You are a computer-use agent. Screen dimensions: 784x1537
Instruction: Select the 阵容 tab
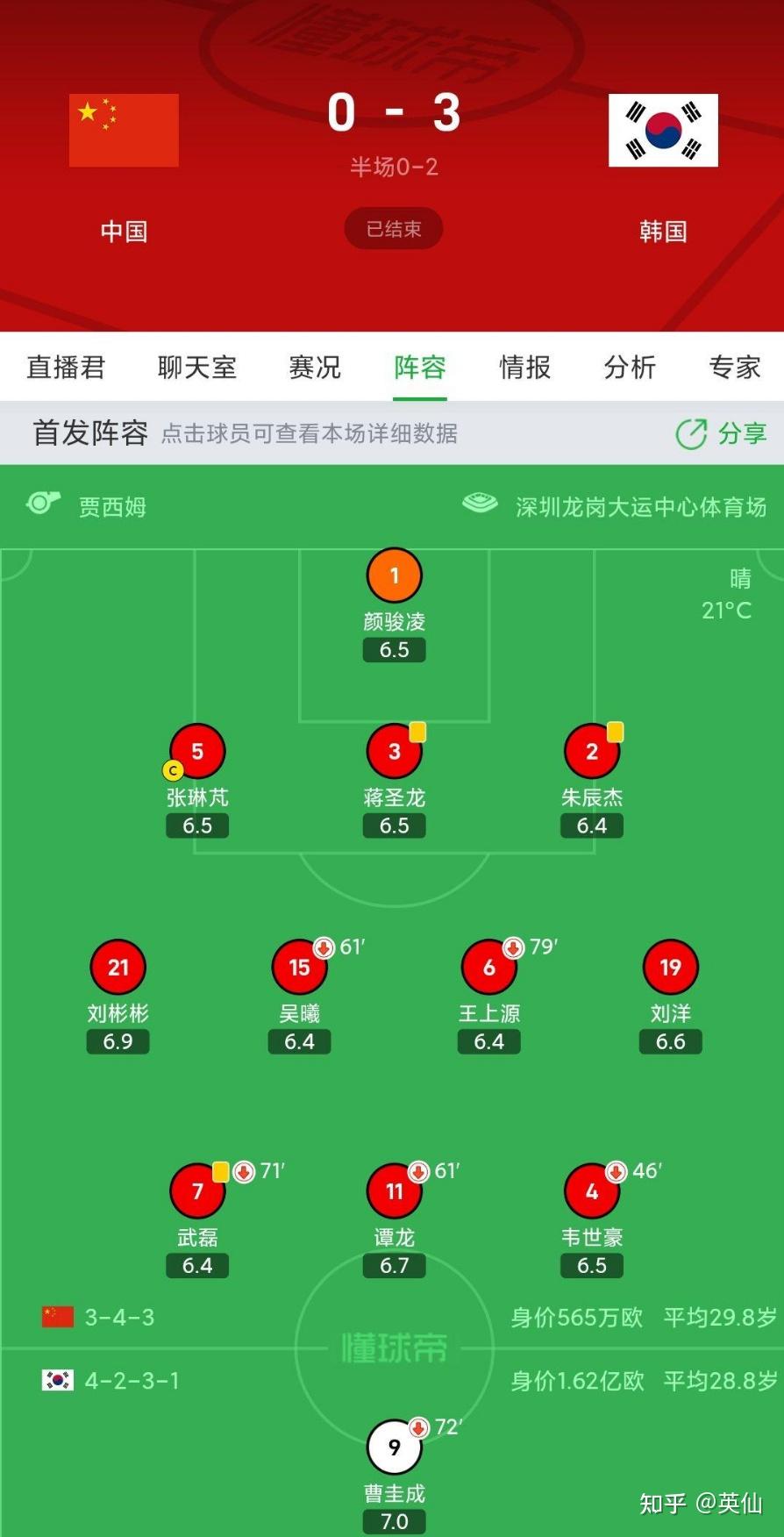(x=420, y=367)
